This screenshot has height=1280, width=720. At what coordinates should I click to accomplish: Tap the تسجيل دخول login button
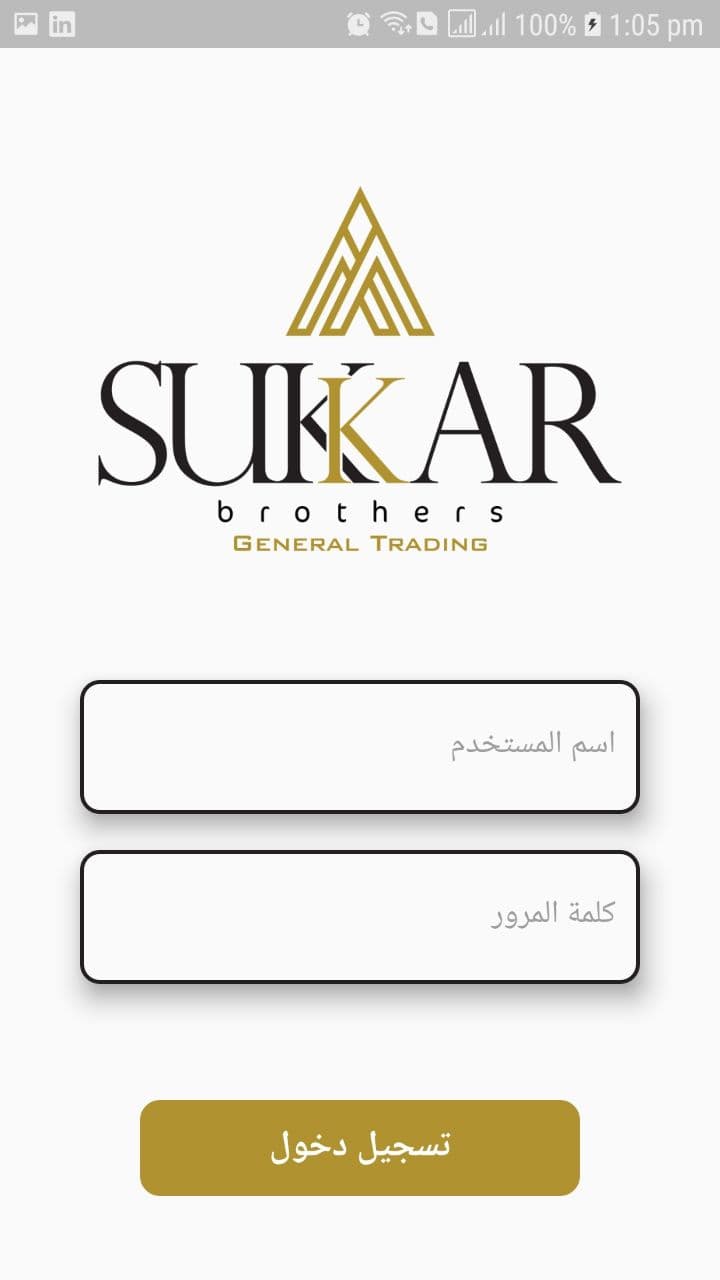(x=360, y=1147)
